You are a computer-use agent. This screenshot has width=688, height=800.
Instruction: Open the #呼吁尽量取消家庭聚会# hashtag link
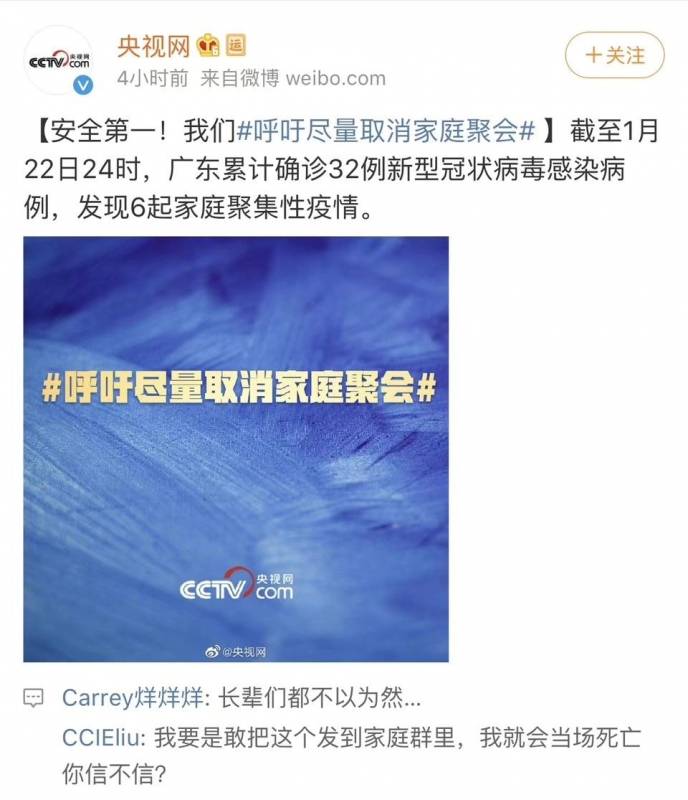click(390, 130)
